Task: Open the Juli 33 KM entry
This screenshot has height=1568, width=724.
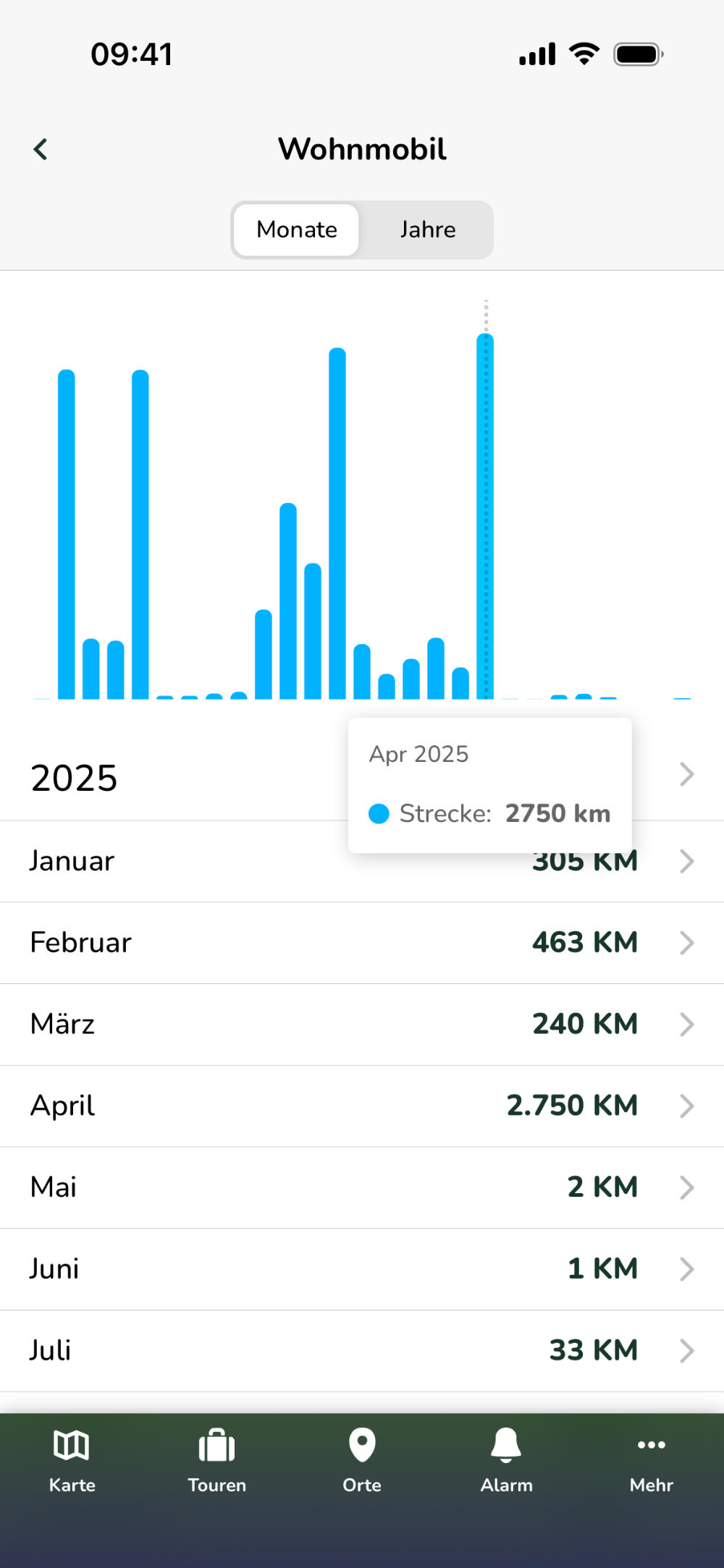Action: 362,1350
